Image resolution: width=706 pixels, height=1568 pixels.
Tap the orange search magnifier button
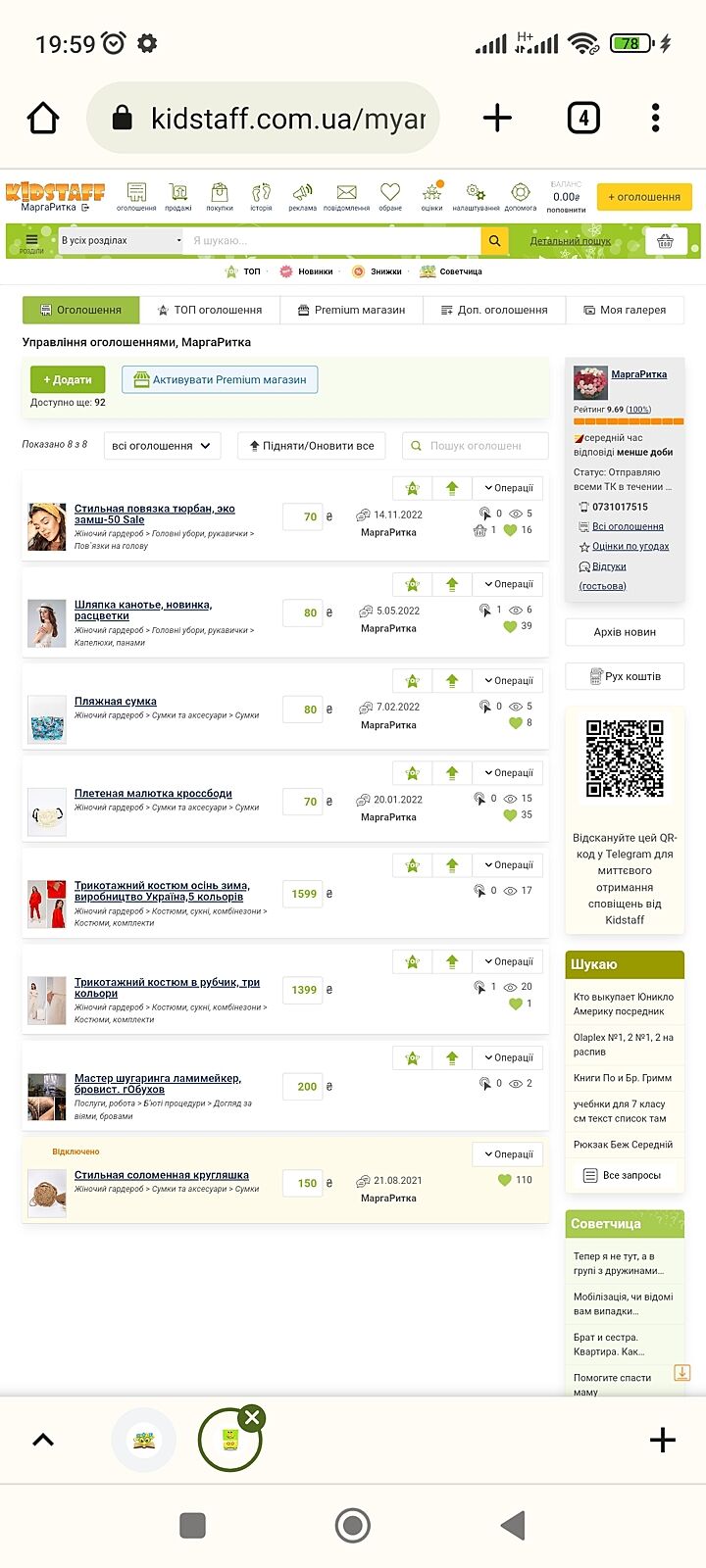click(x=494, y=240)
